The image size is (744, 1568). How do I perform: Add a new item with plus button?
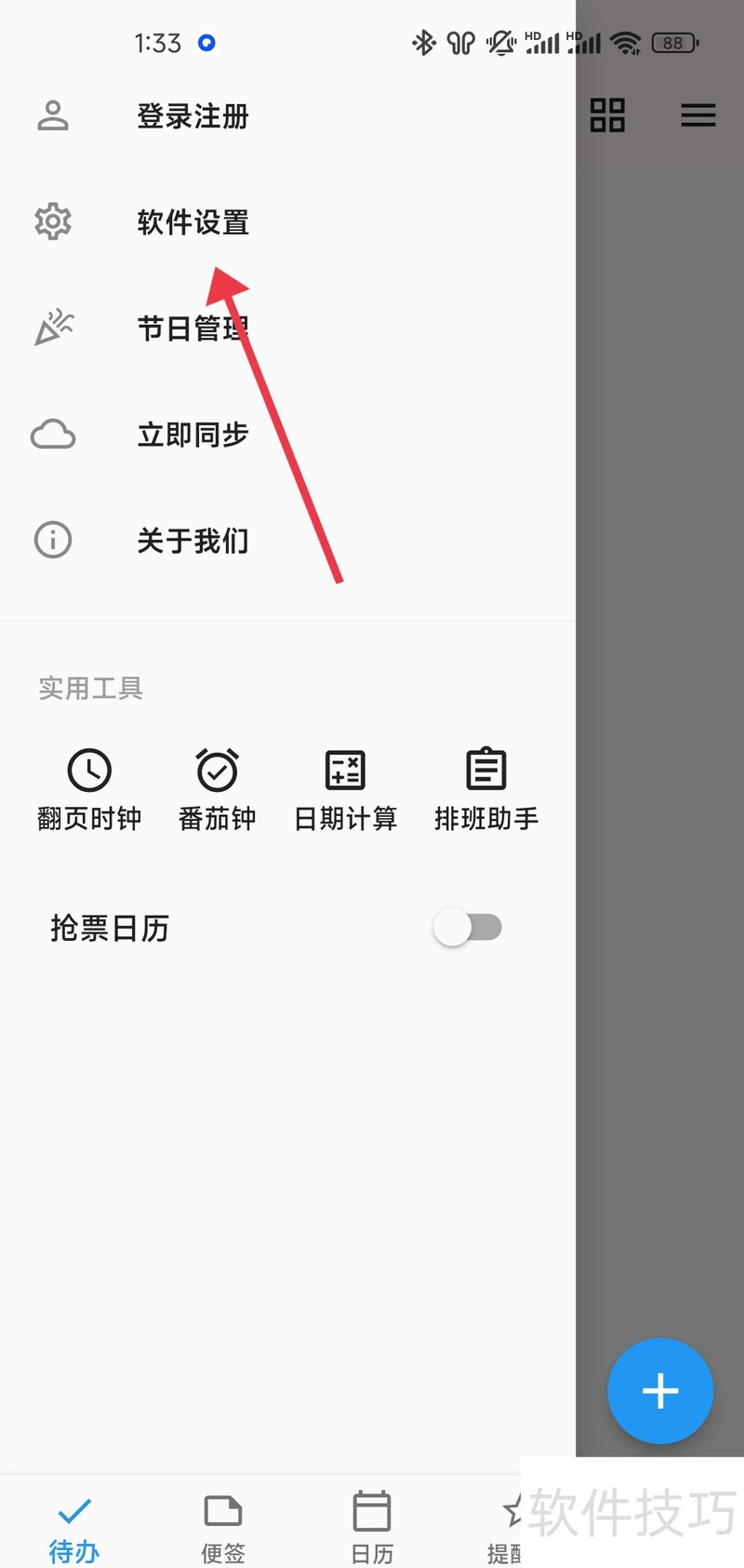tap(660, 1391)
